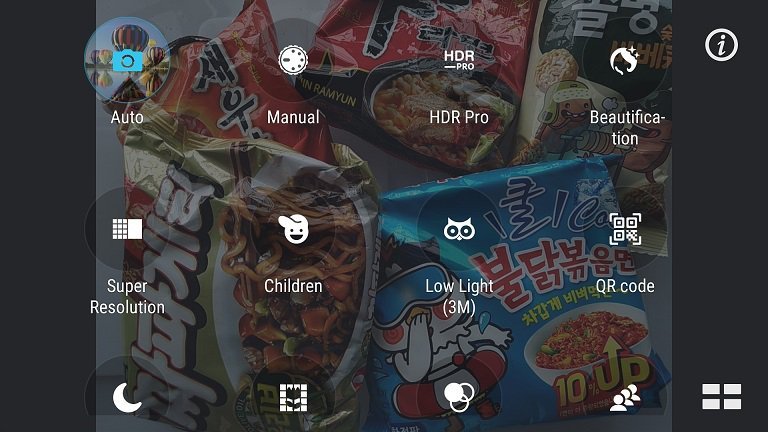Select Super Resolution mode
Image resolution: width=768 pixels, height=432 pixels.
127,230
